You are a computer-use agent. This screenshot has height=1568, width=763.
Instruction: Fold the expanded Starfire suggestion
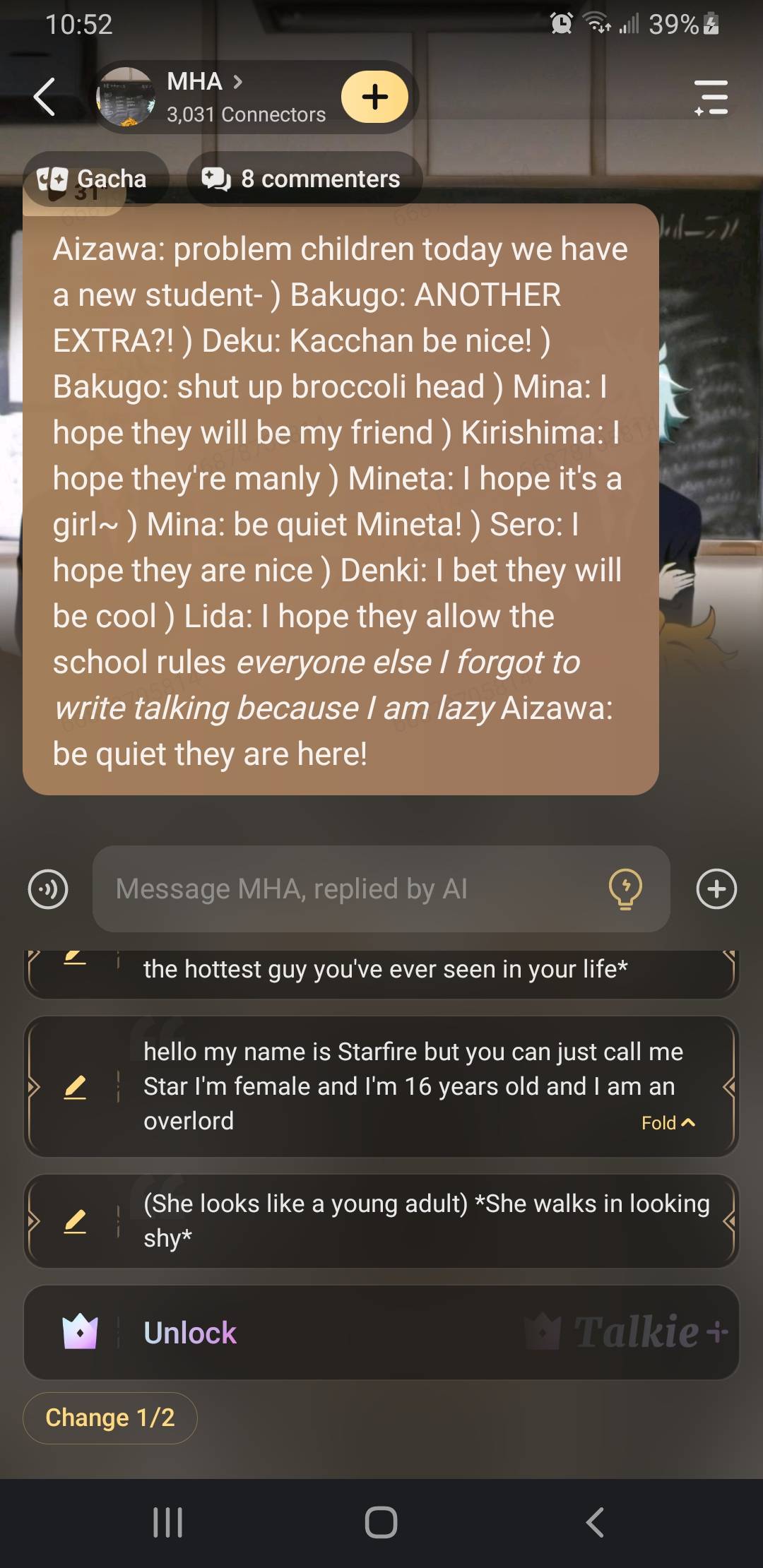pyautogui.click(x=668, y=1123)
